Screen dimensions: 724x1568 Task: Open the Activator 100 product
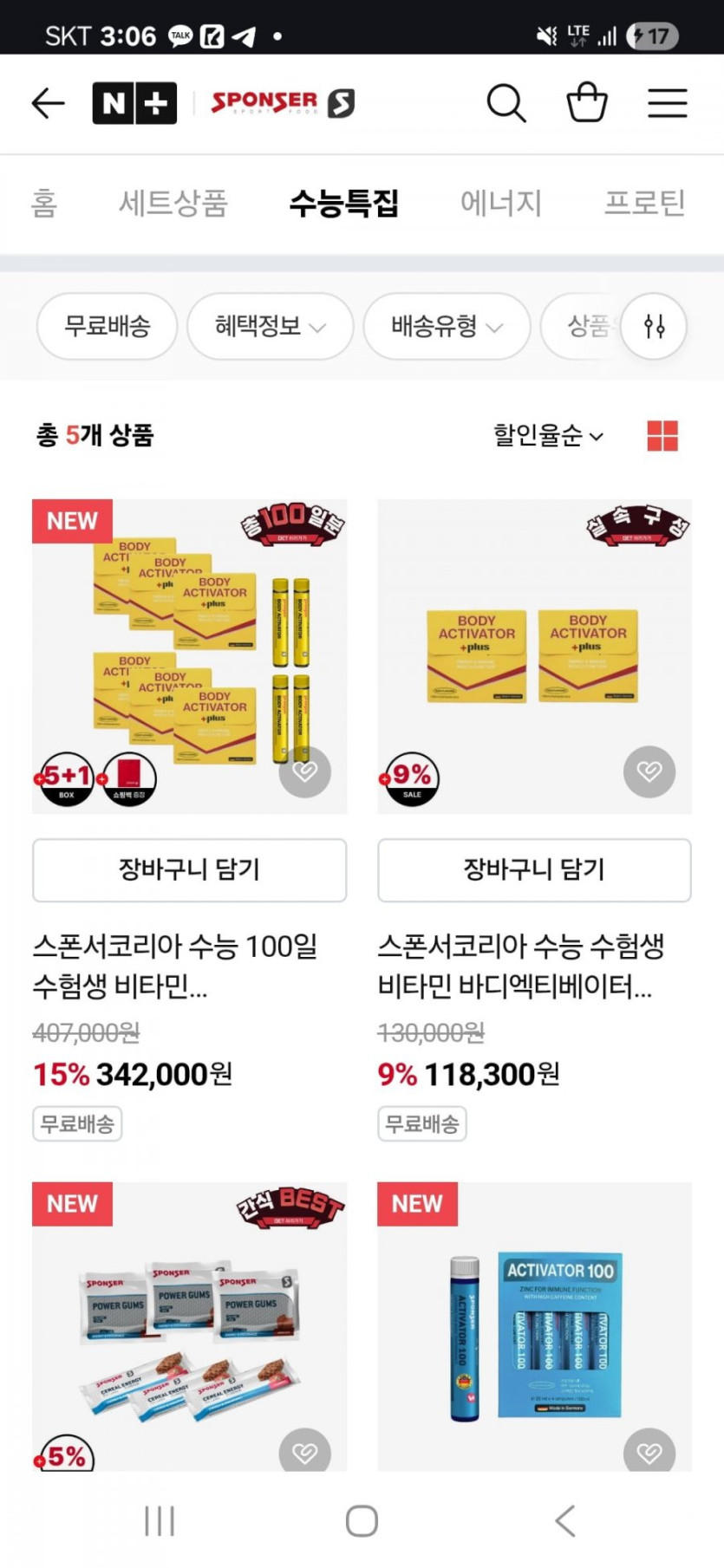[x=534, y=1326]
